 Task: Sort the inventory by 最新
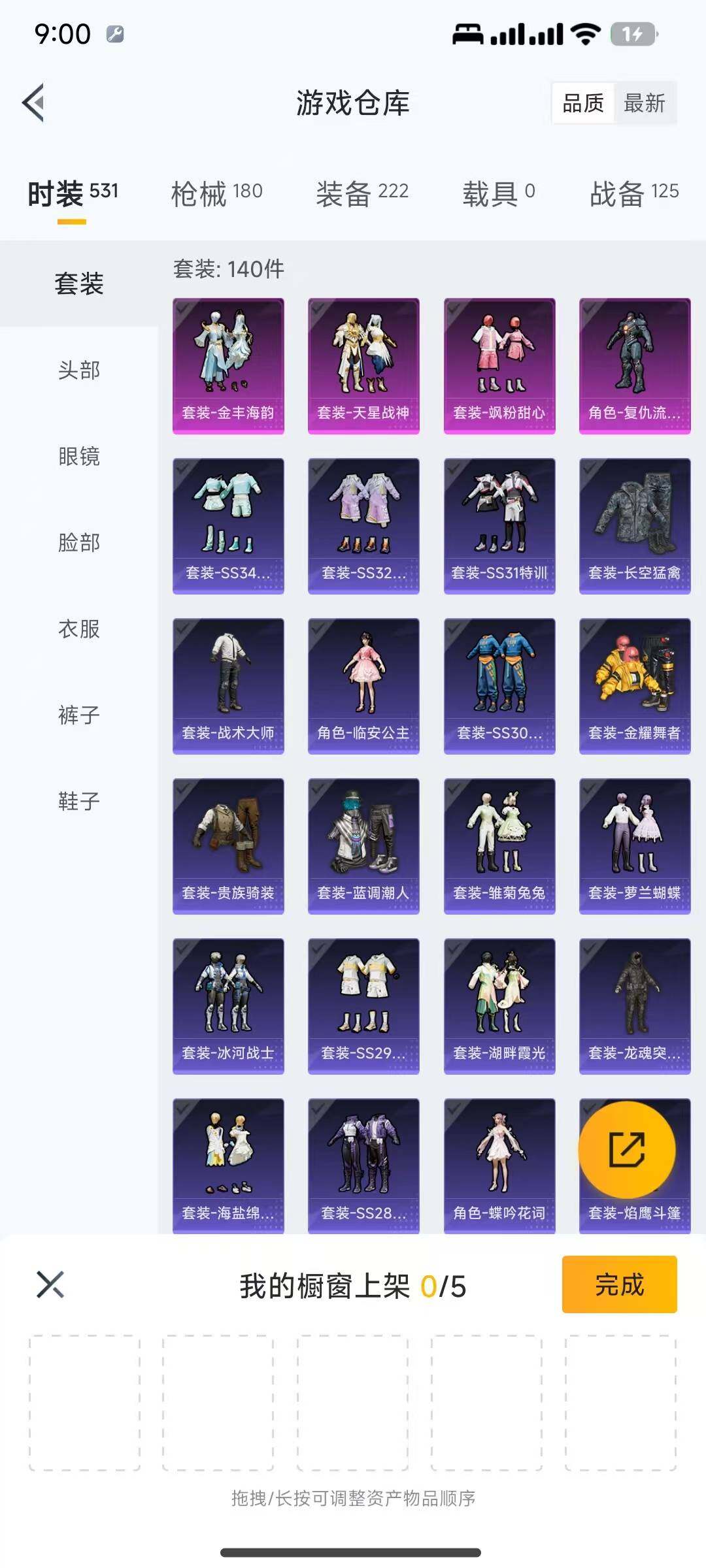pos(644,103)
